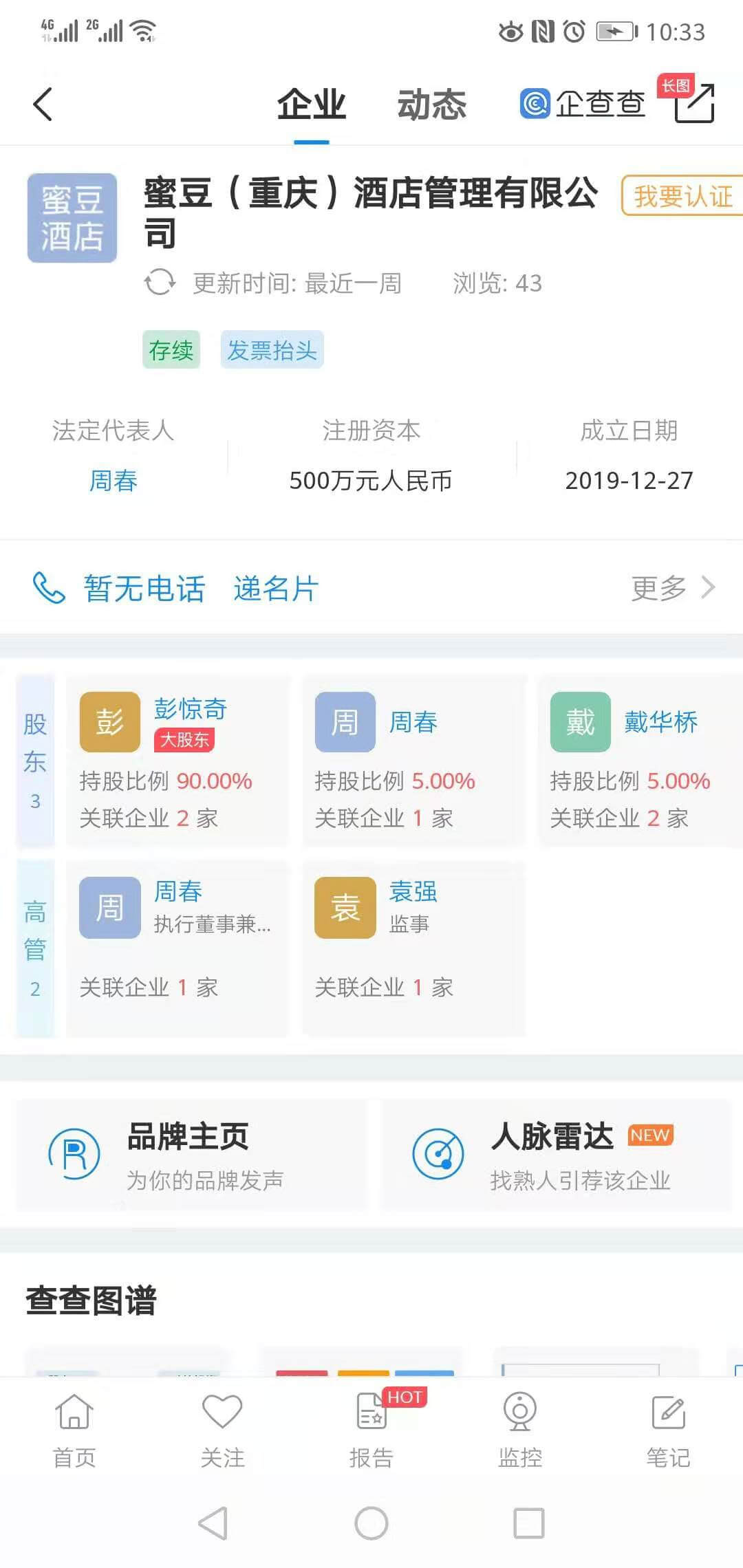Open the 监控 tab

pos(520,1429)
